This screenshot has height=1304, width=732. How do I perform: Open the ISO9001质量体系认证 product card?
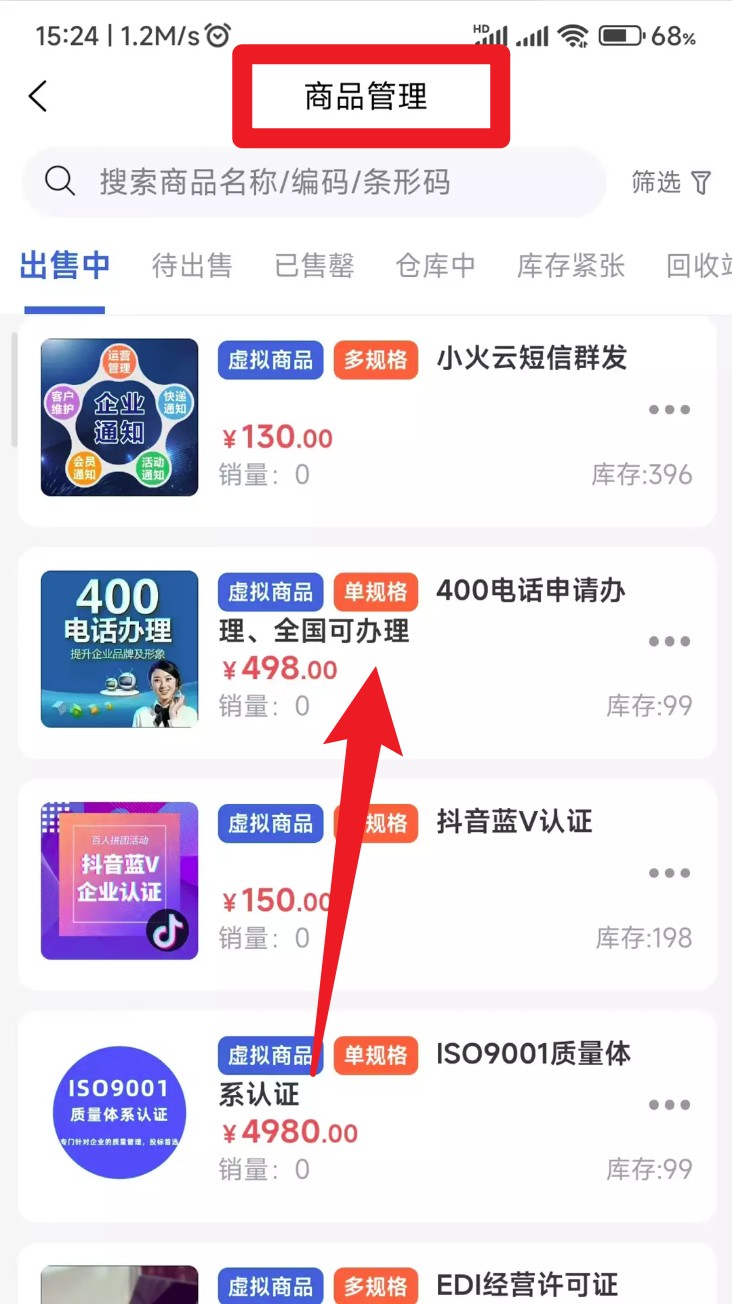tap(533, 1054)
